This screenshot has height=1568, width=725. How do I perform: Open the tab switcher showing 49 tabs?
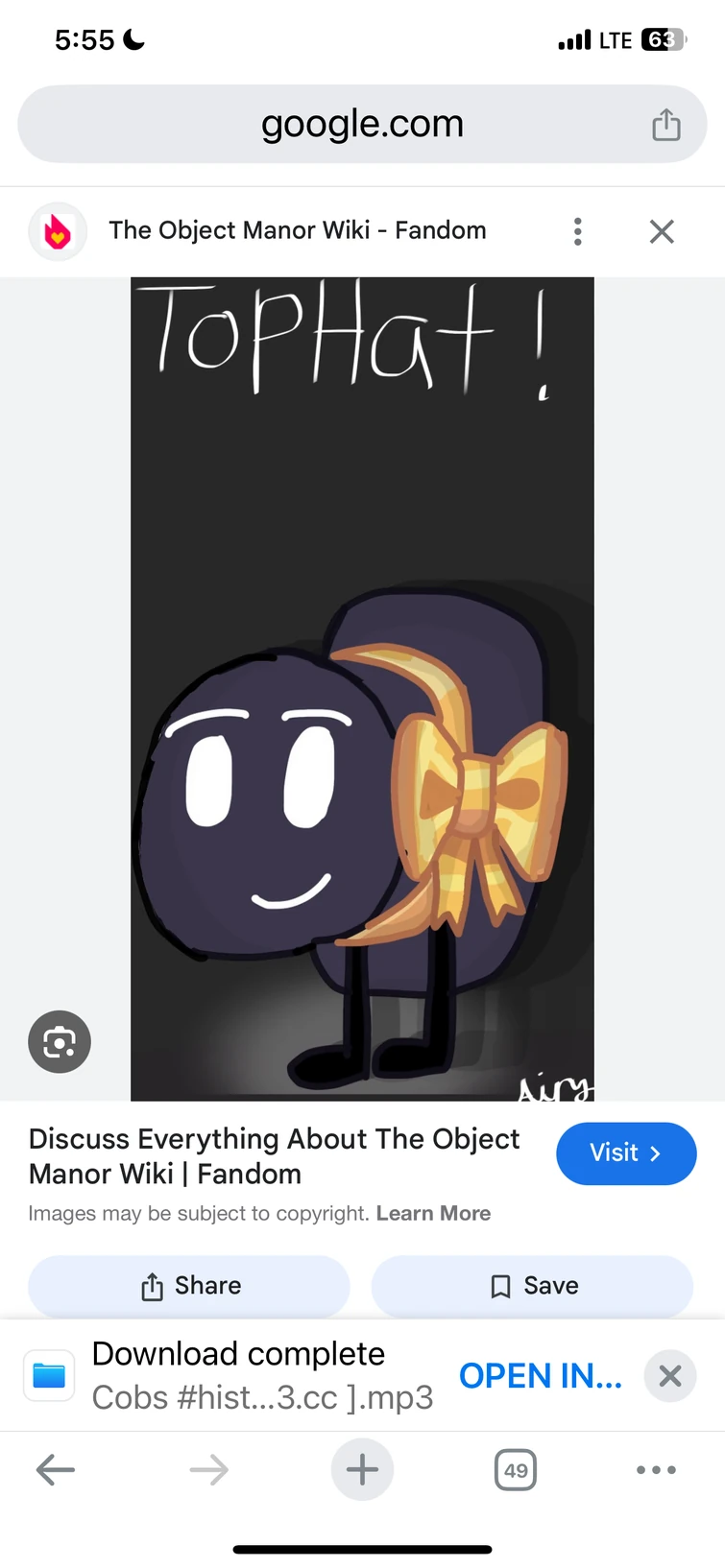[515, 1468]
